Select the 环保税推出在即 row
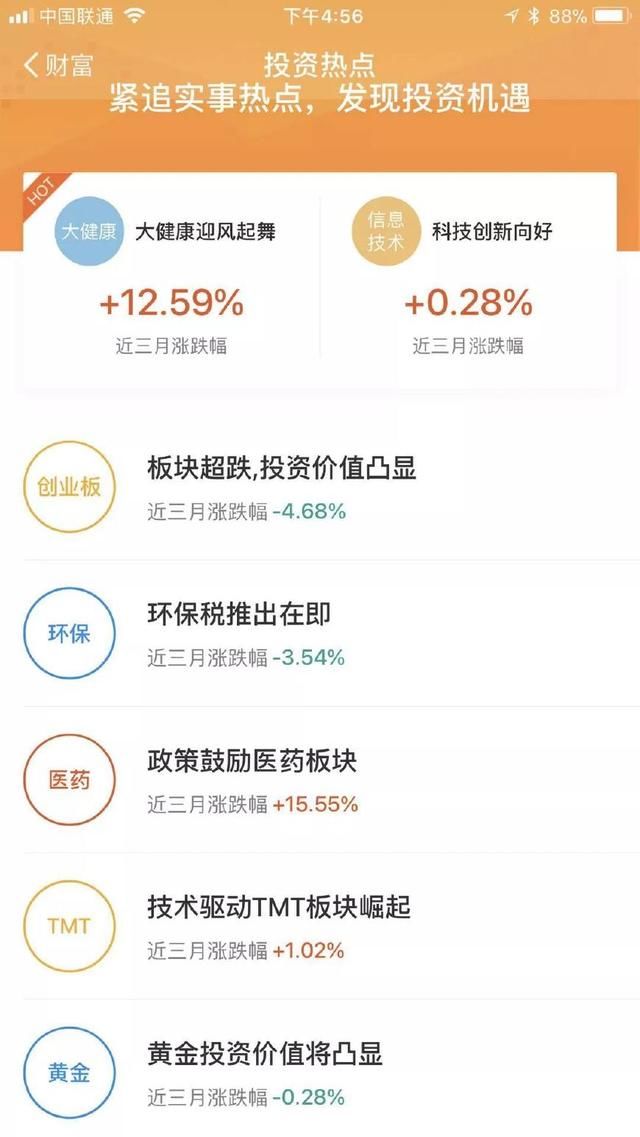Image resolution: width=640 pixels, height=1137 pixels. pyautogui.click(x=320, y=634)
